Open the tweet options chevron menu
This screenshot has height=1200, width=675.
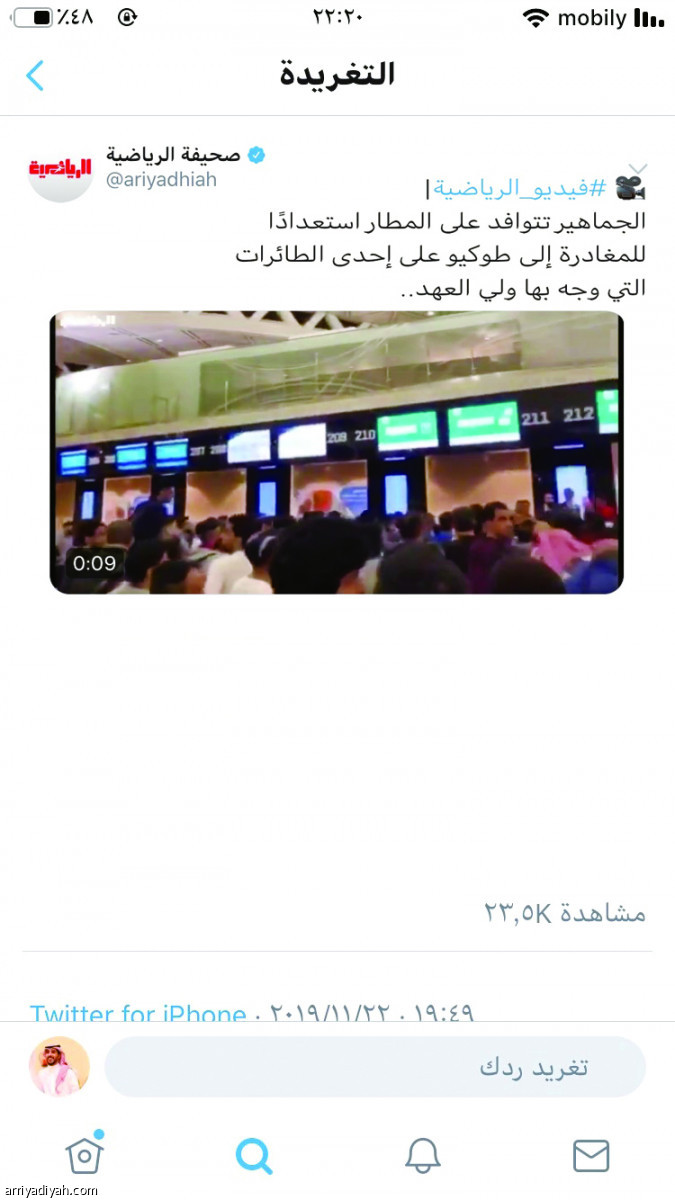coord(637,168)
